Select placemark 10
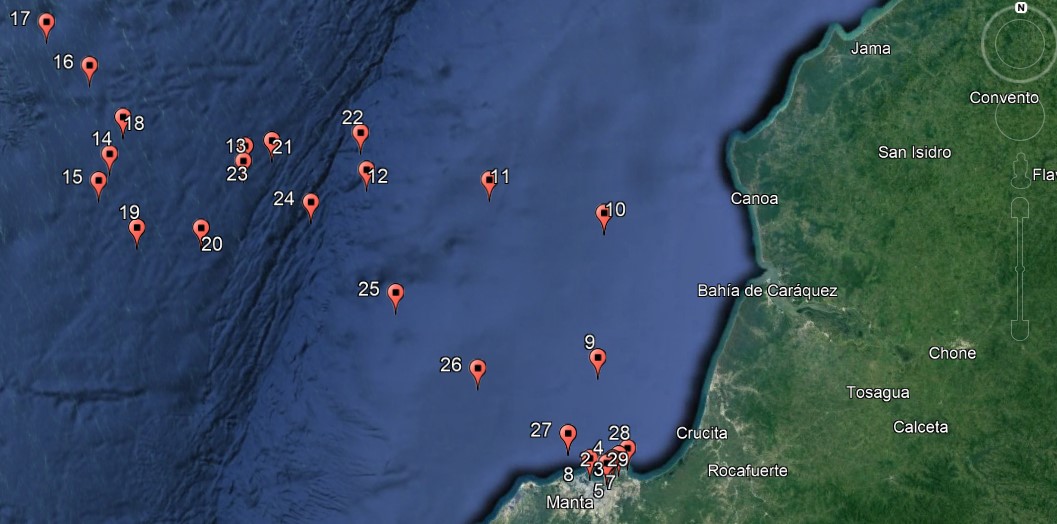Screen dimensions: 1057x524 coord(604,215)
